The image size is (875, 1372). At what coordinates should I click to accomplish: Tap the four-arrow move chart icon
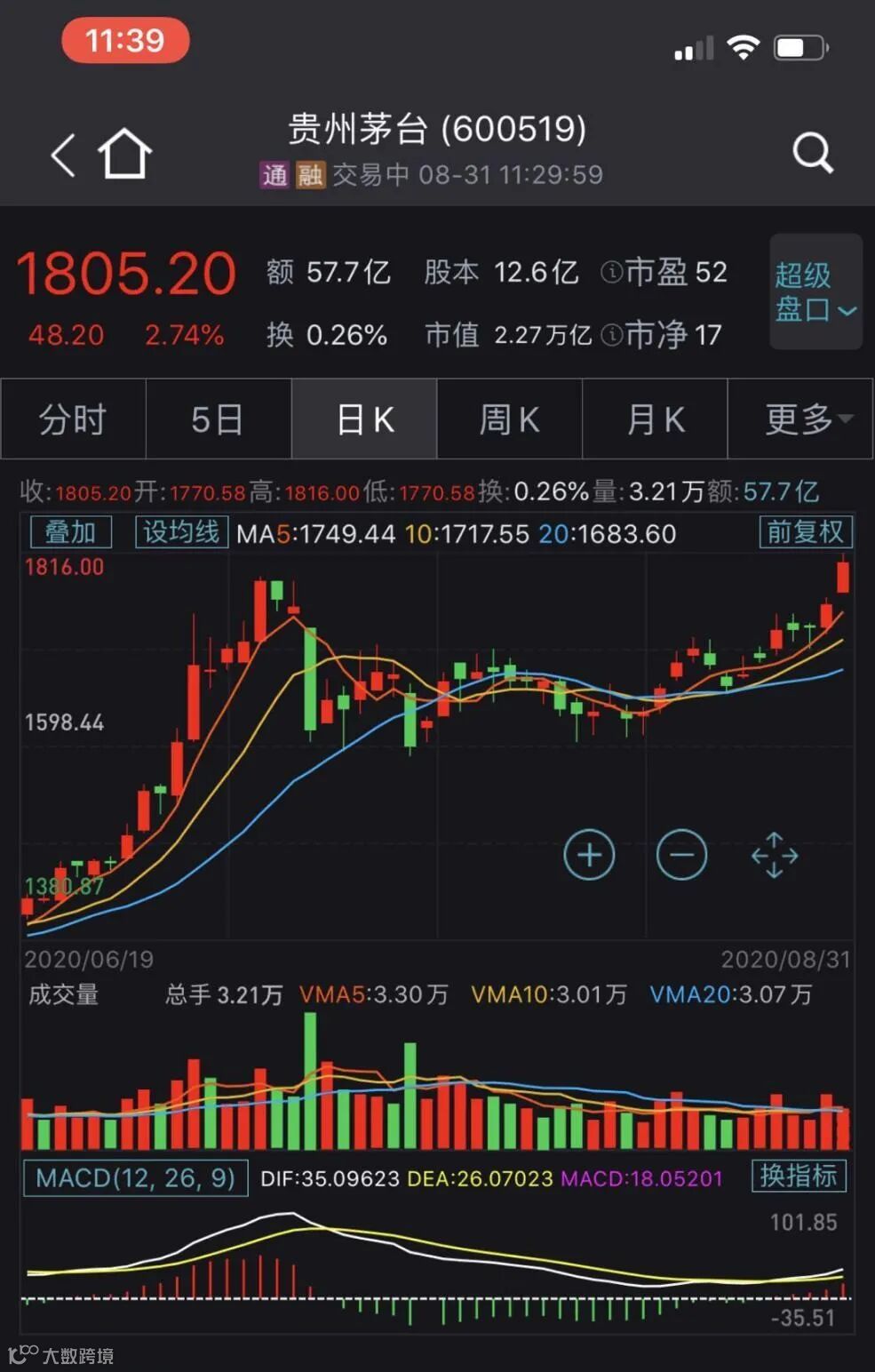(x=775, y=855)
